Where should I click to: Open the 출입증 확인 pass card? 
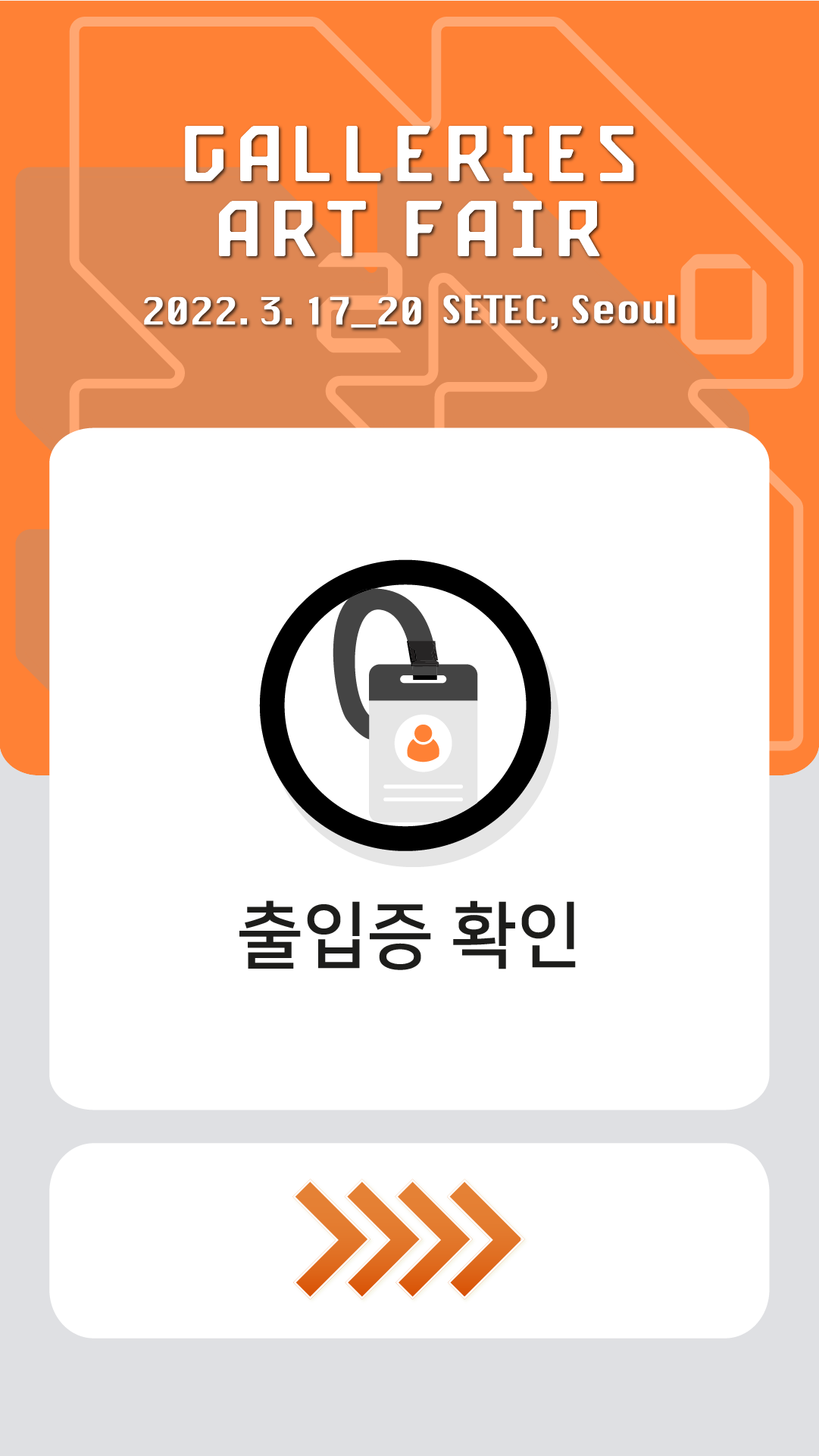[x=409, y=768]
